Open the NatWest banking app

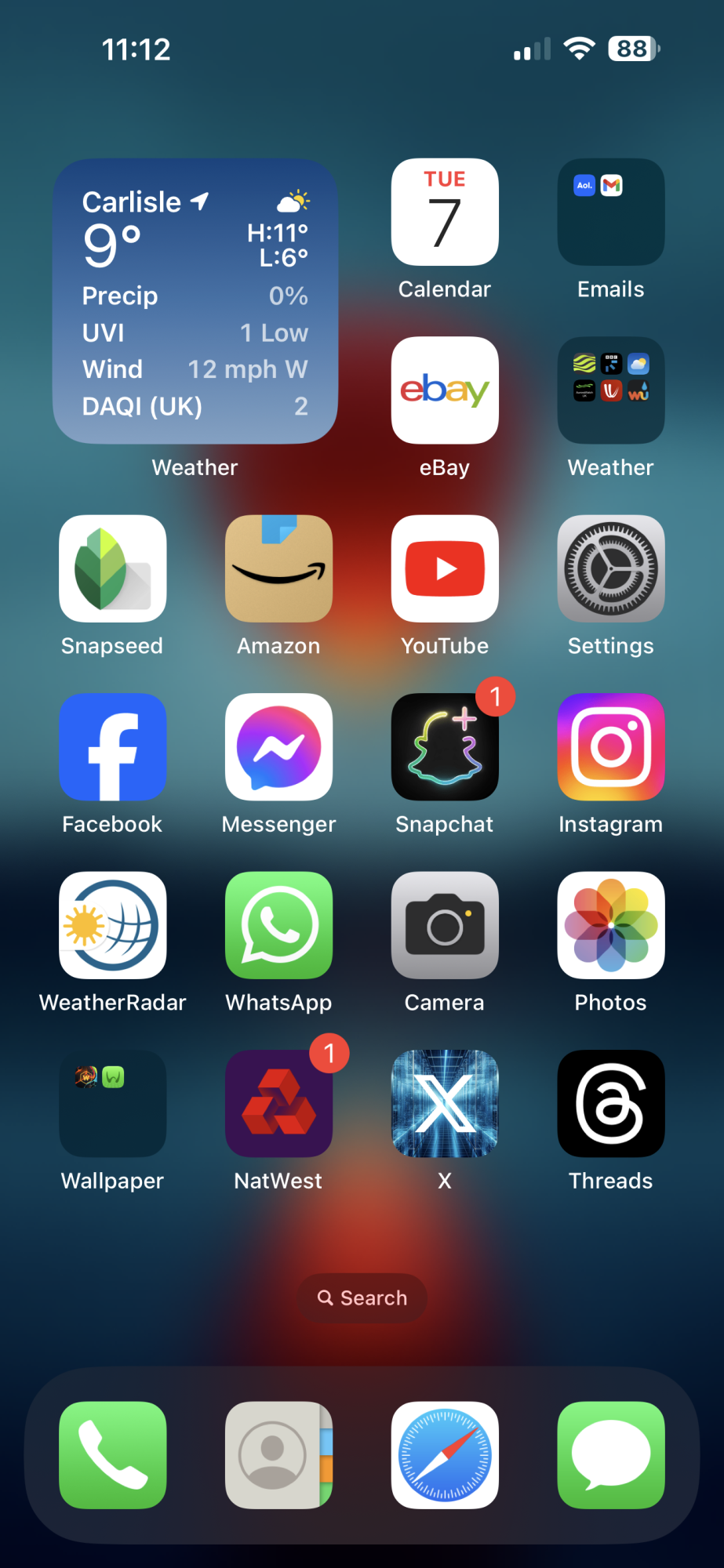pyautogui.click(x=278, y=1103)
